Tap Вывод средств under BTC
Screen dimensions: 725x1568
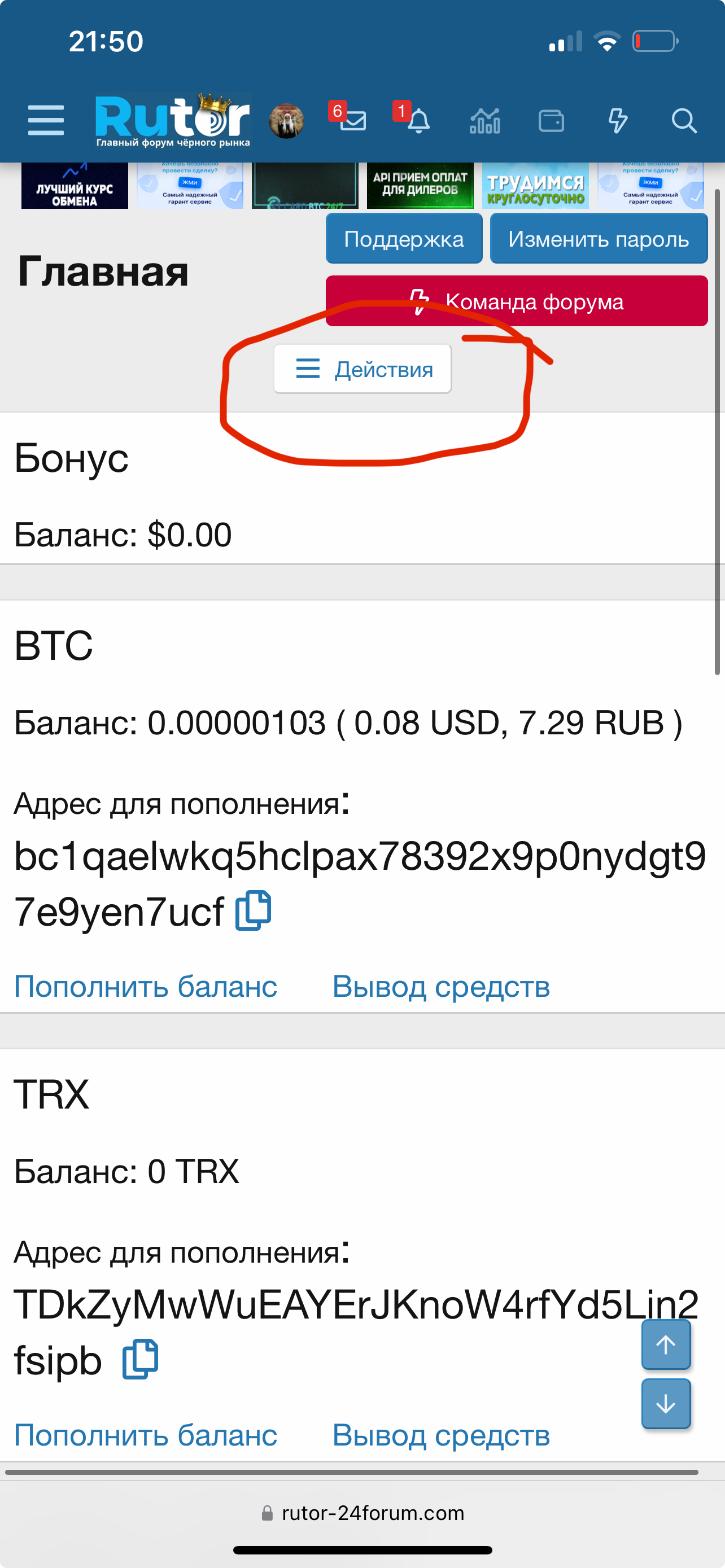tap(441, 986)
